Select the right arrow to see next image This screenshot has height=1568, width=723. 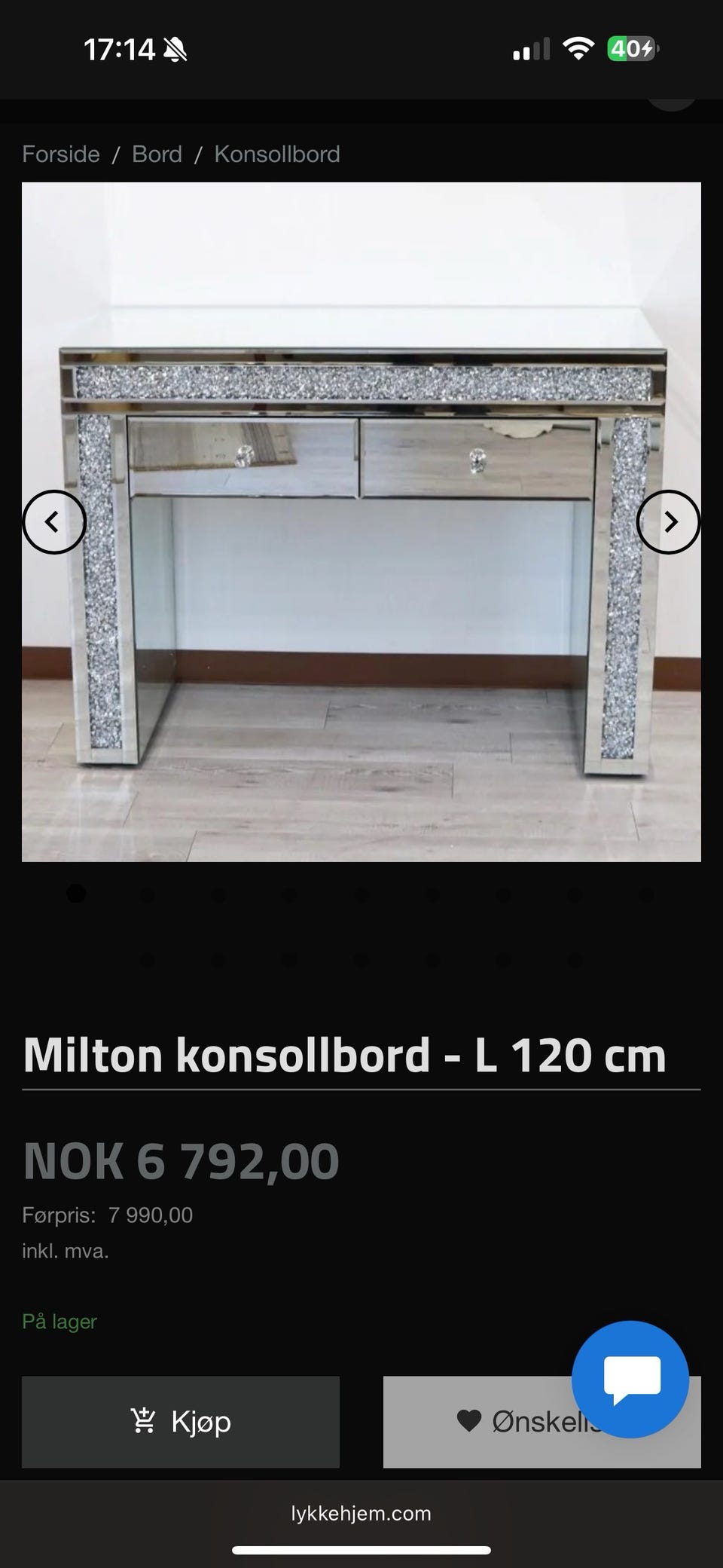(669, 521)
